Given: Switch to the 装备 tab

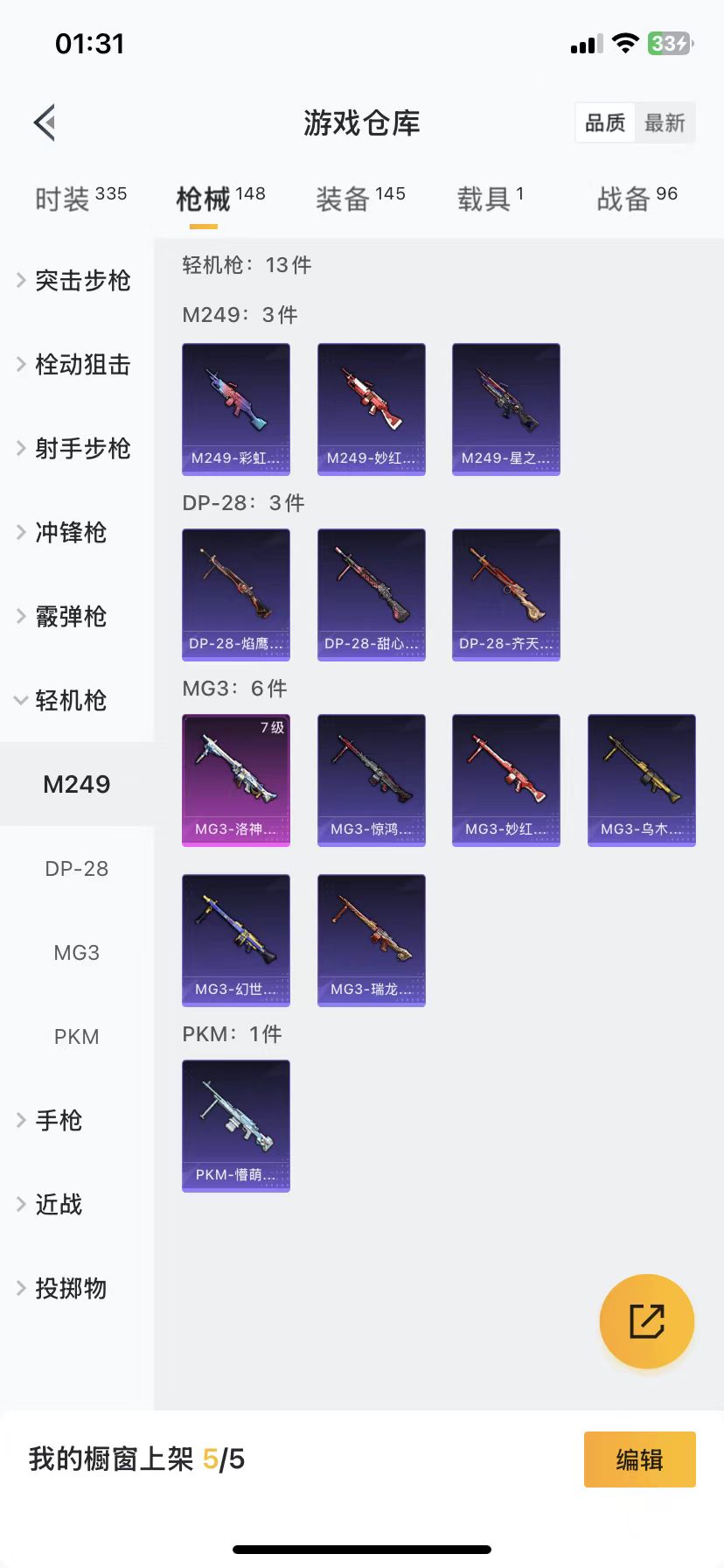Looking at the screenshot, I should [x=360, y=199].
